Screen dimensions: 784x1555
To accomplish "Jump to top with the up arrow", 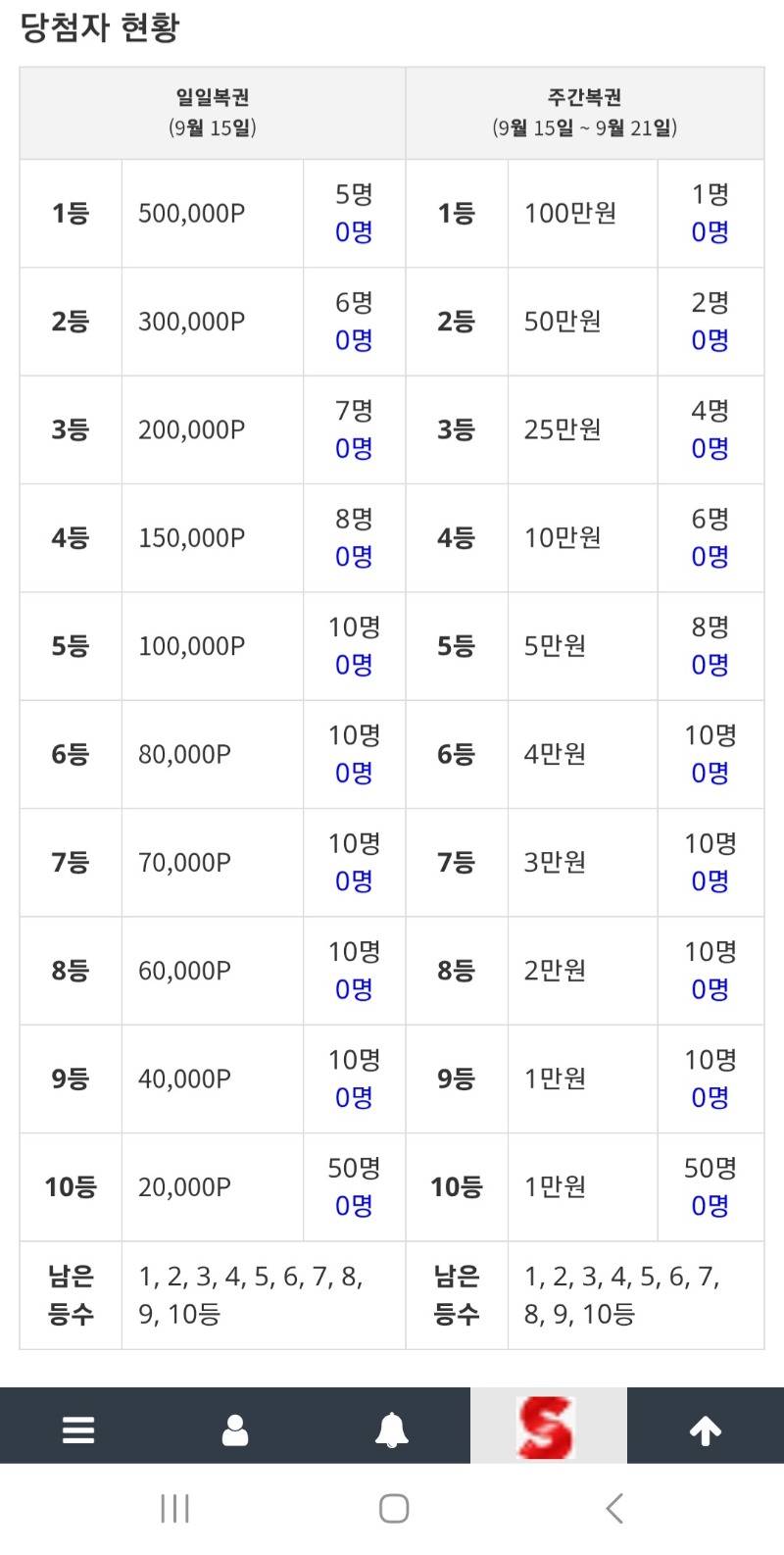I will (706, 1430).
